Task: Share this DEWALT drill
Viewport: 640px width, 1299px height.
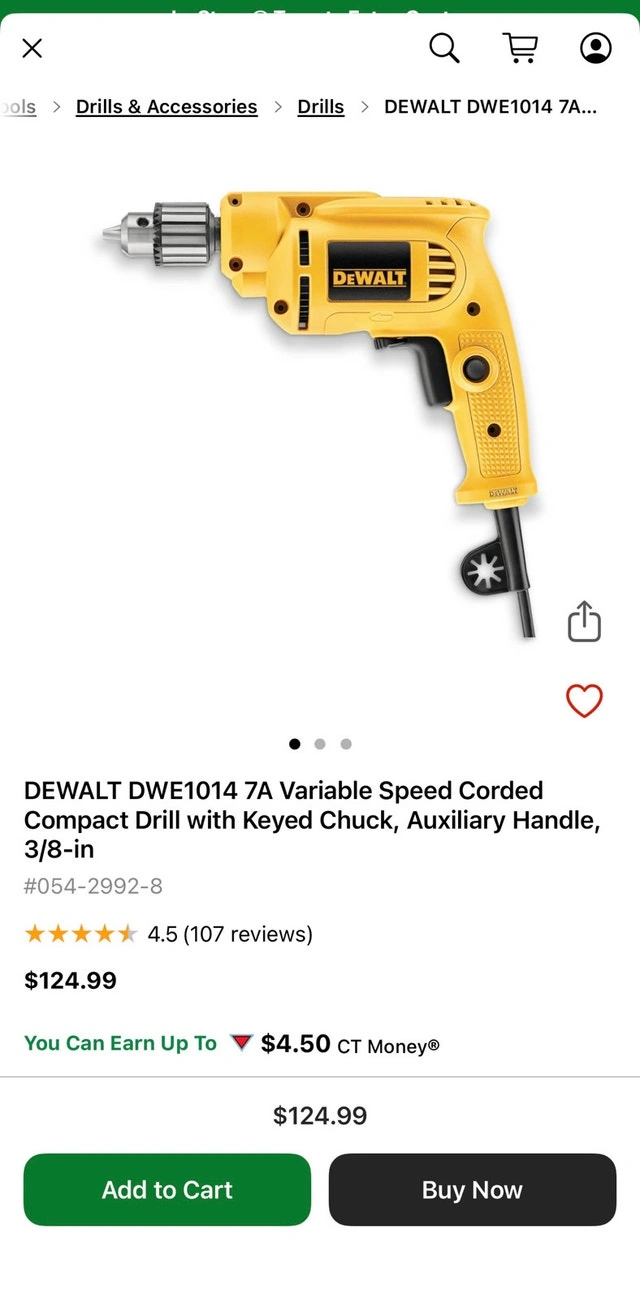Action: click(584, 621)
